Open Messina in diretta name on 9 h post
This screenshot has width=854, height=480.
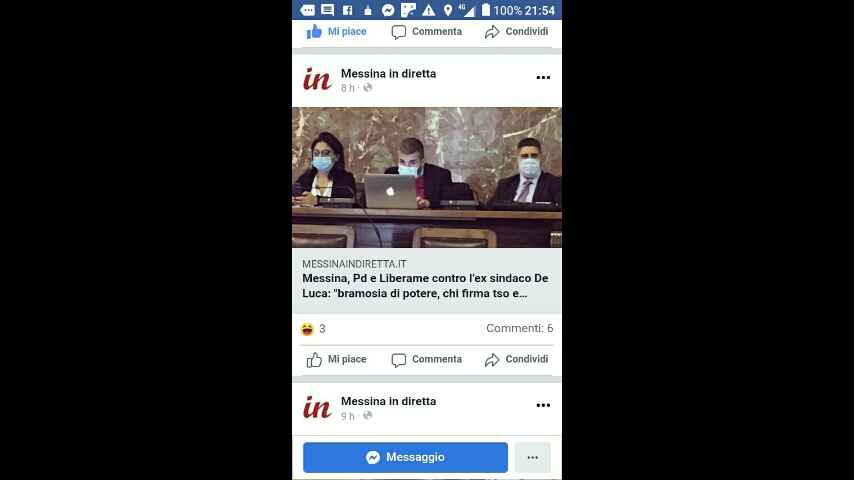(x=388, y=401)
